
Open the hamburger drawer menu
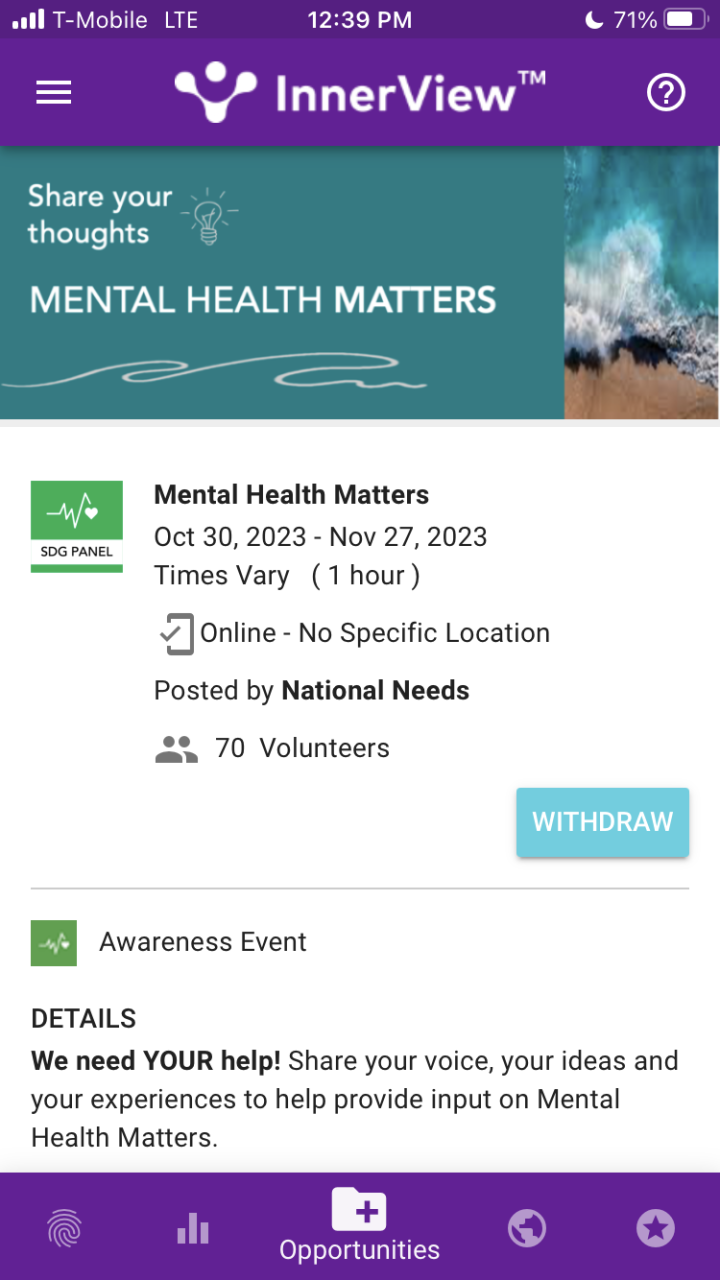click(x=54, y=93)
